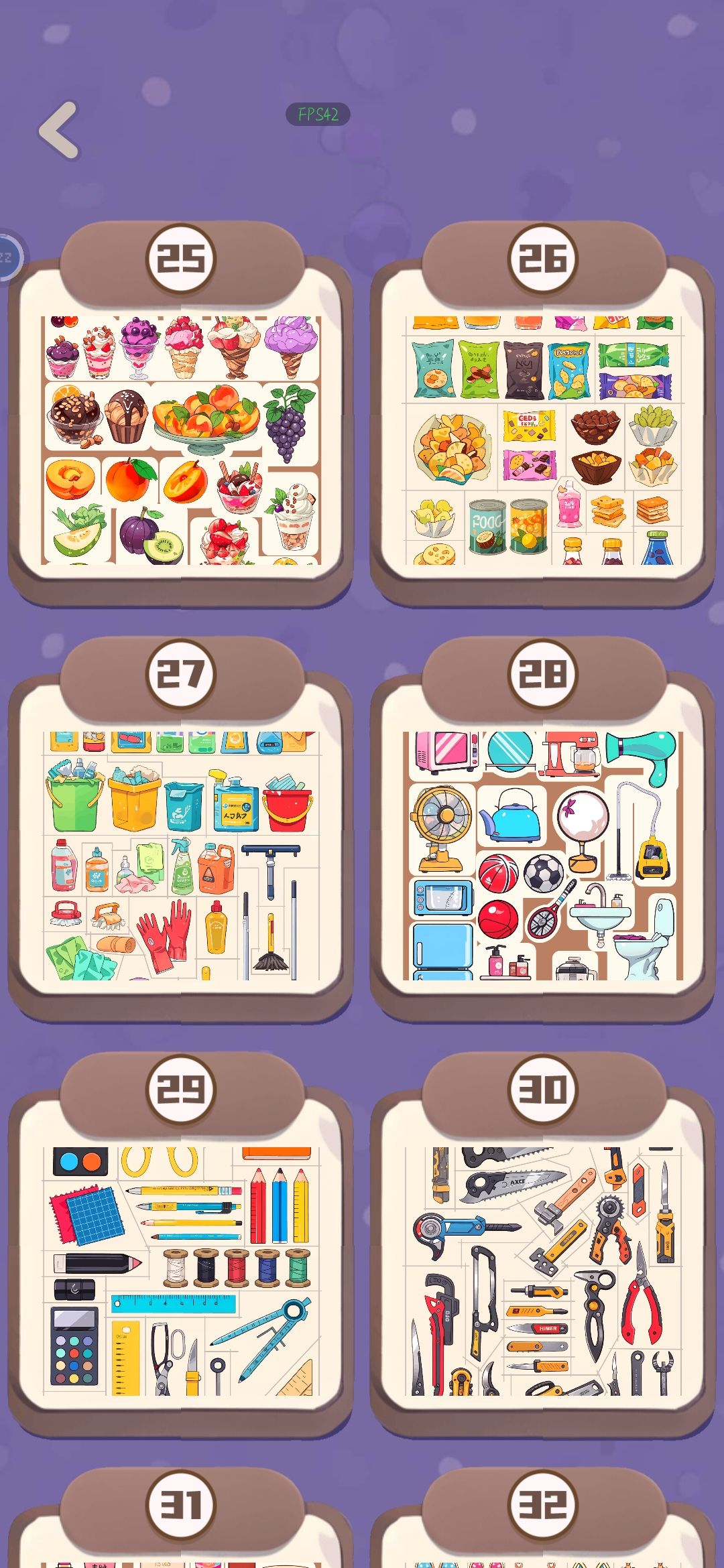Open level 26 with snack items

tap(542, 413)
